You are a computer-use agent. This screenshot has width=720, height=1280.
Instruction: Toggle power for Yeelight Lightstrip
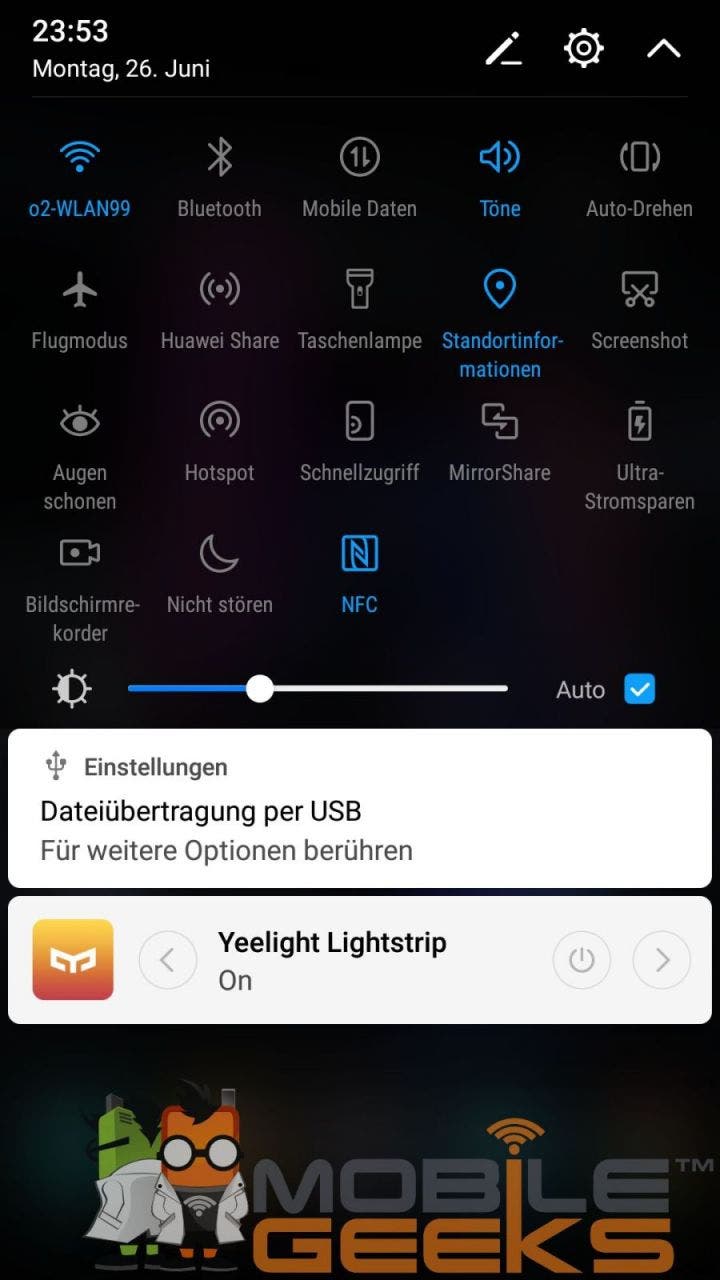(x=581, y=960)
